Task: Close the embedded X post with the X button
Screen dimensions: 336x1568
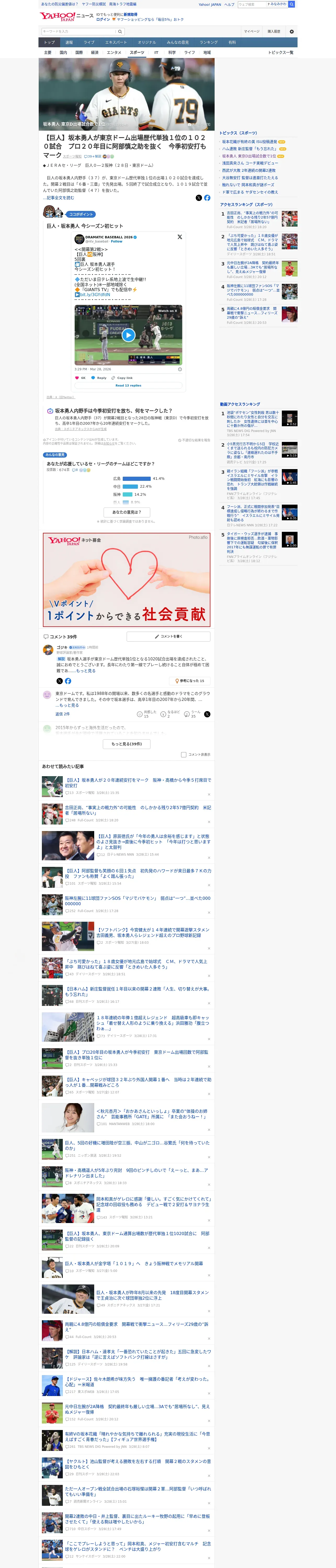Action: tap(179, 237)
